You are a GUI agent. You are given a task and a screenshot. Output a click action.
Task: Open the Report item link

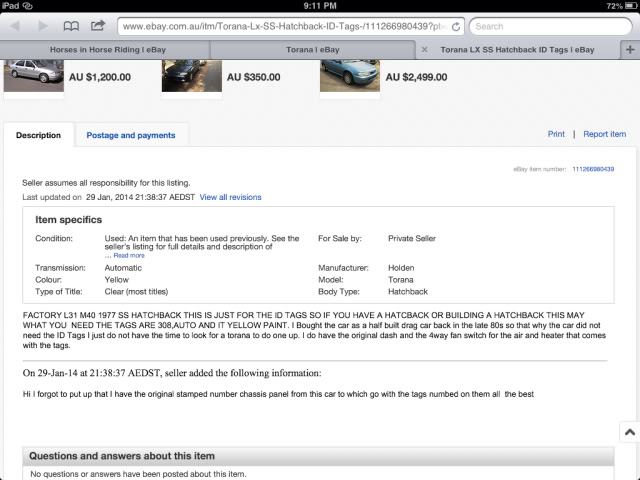click(x=604, y=134)
